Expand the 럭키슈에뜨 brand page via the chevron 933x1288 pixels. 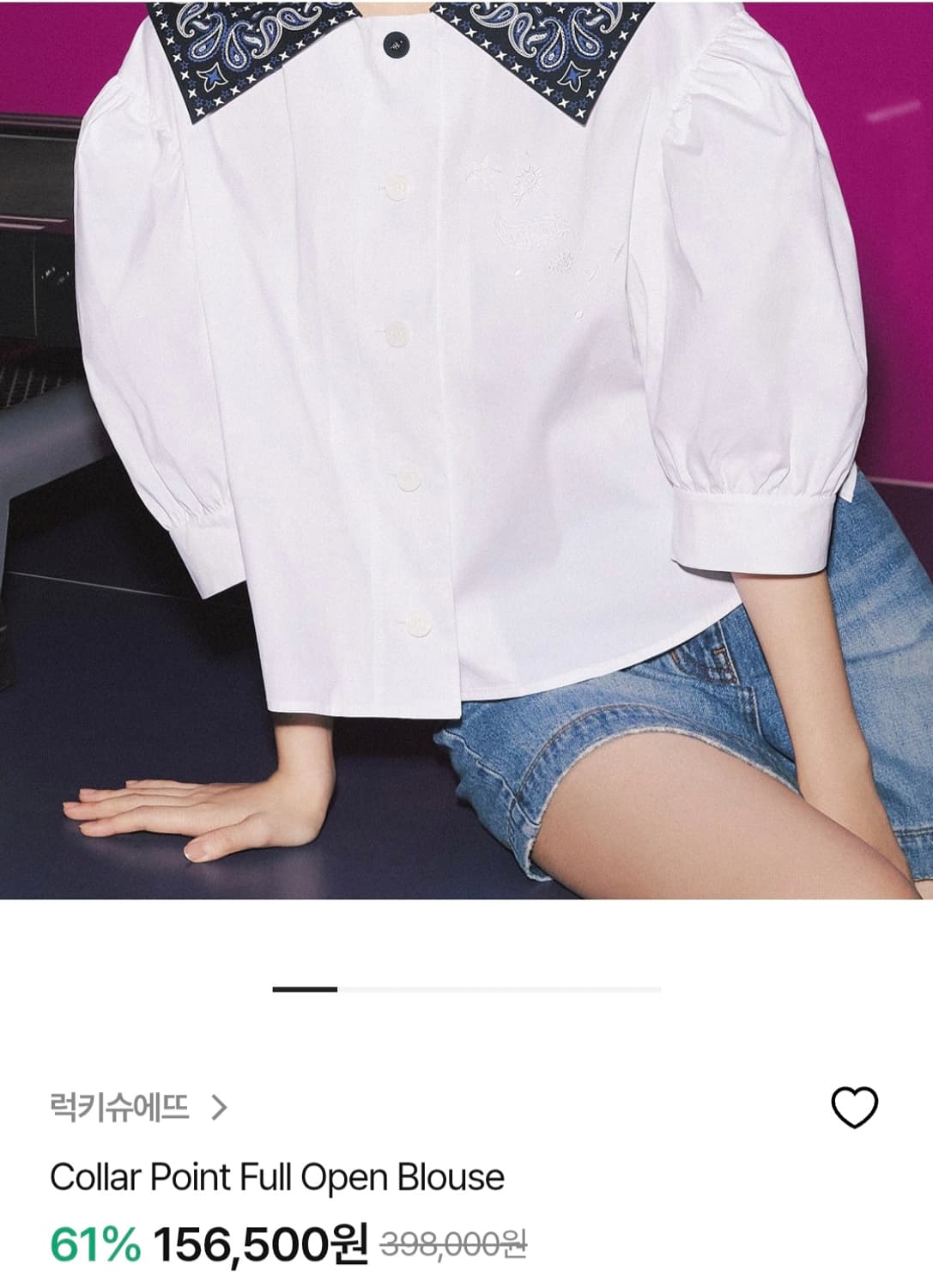point(221,1107)
